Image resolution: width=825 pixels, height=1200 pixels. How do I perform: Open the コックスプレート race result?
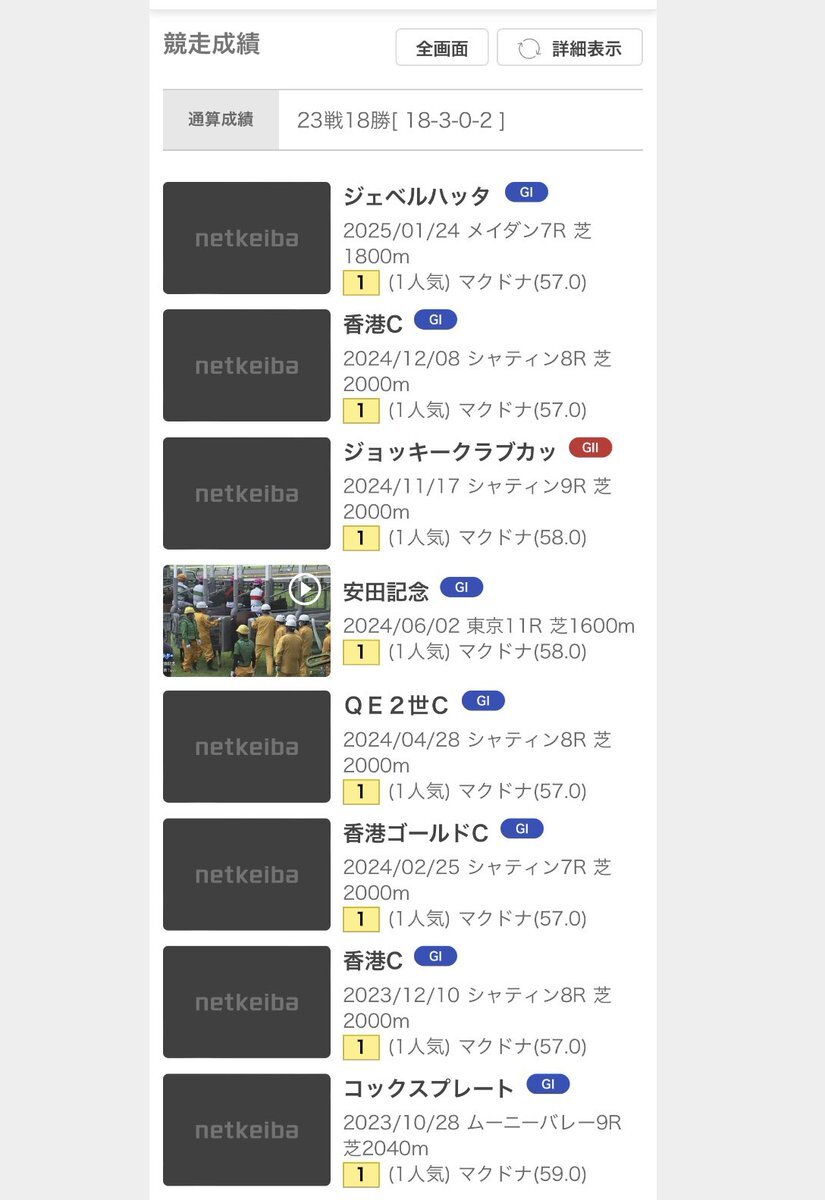428,1089
